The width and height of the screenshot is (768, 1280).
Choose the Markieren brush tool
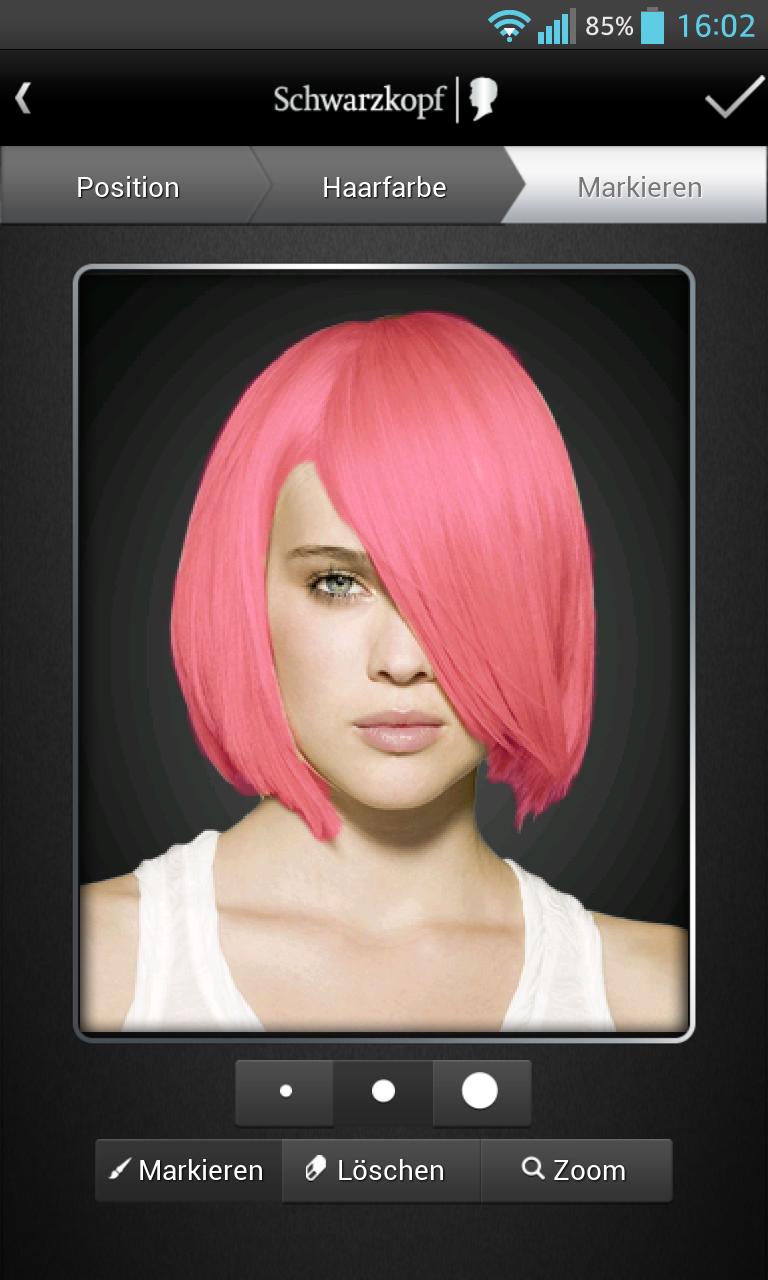[188, 1170]
